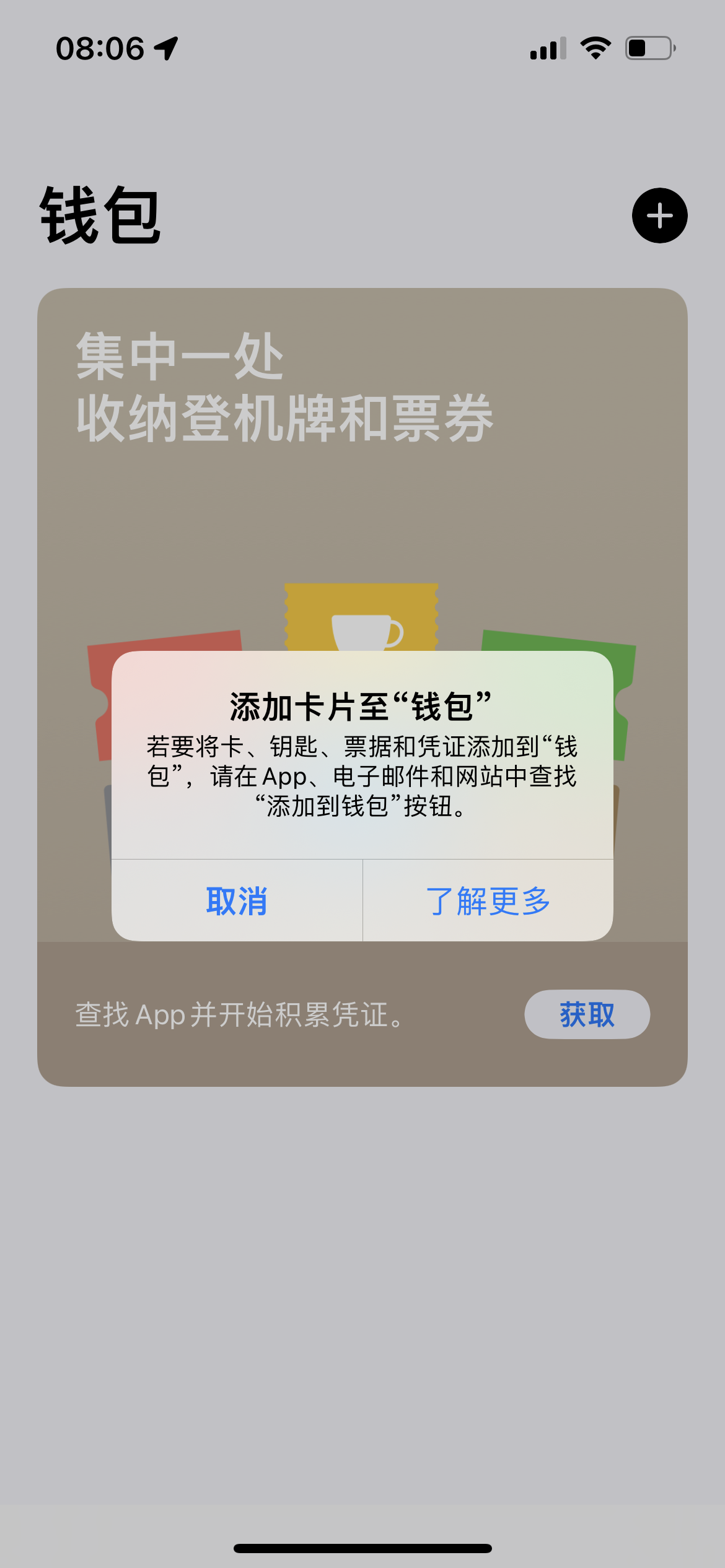The width and height of the screenshot is (725, 1568).
Task: Select 了解更多 in the dialog
Action: tap(488, 900)
